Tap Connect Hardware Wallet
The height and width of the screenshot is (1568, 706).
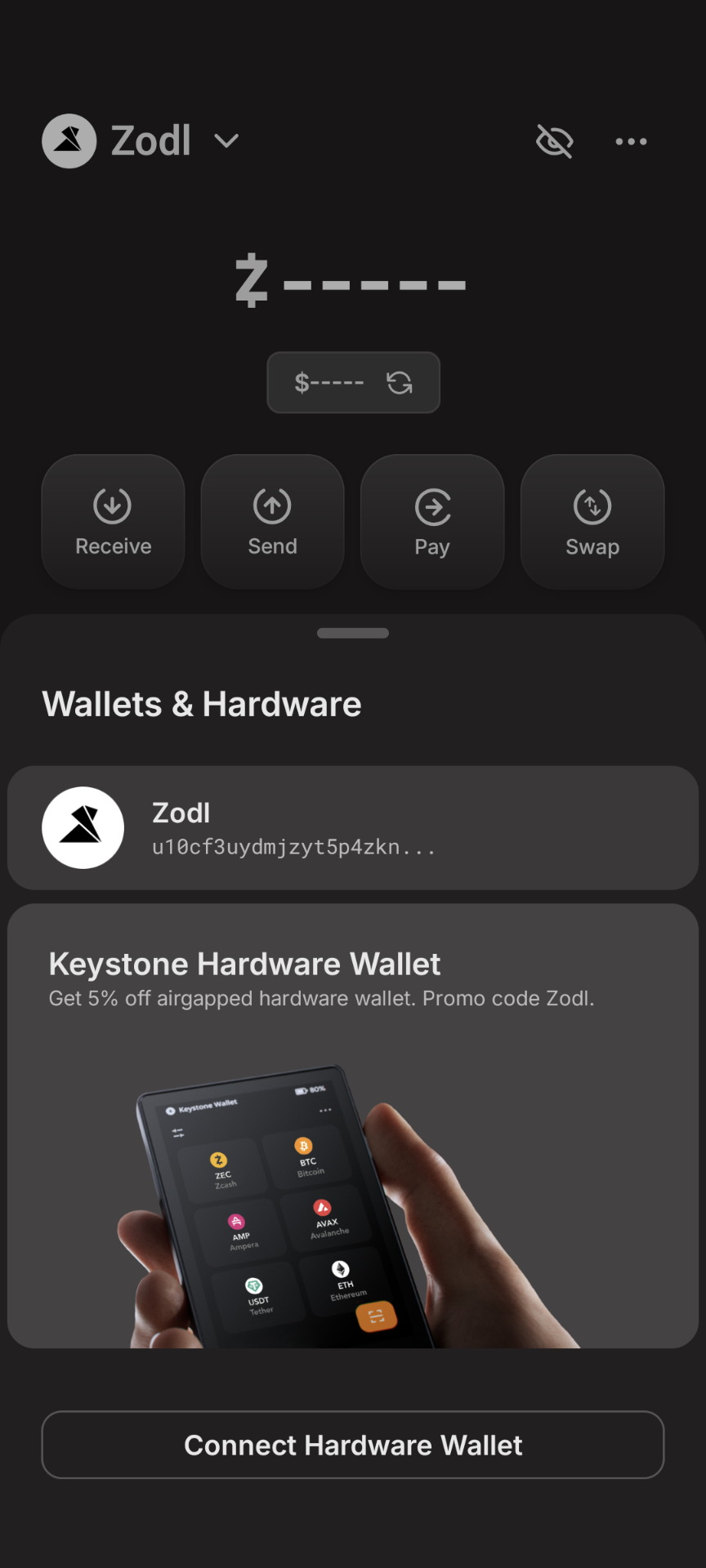coord(353,1445)
